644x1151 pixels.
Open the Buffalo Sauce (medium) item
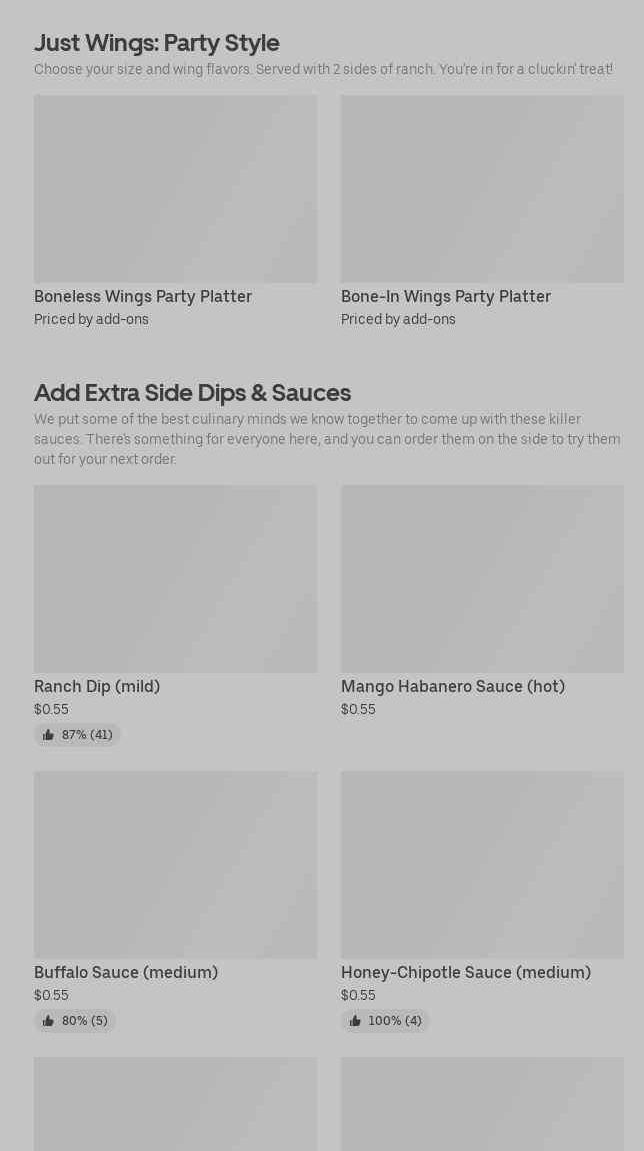coord(176,902)
